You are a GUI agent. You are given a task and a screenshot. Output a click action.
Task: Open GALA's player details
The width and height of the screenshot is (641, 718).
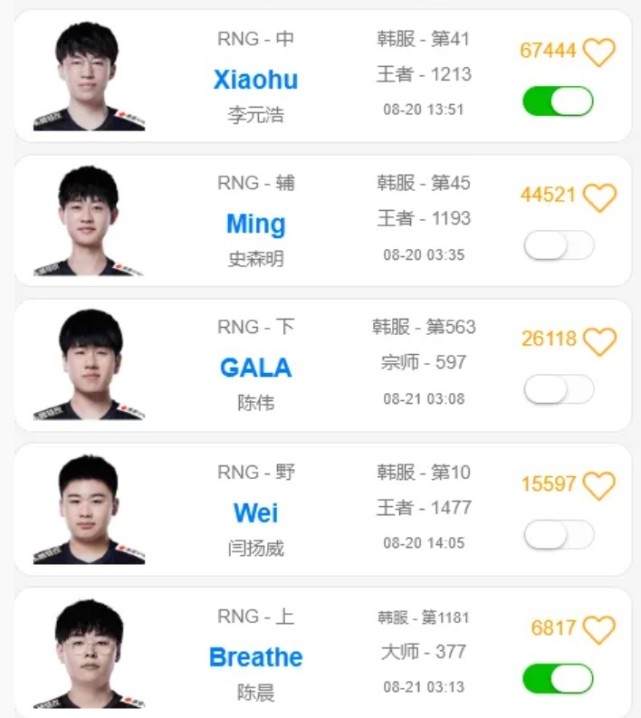point(255,368)
